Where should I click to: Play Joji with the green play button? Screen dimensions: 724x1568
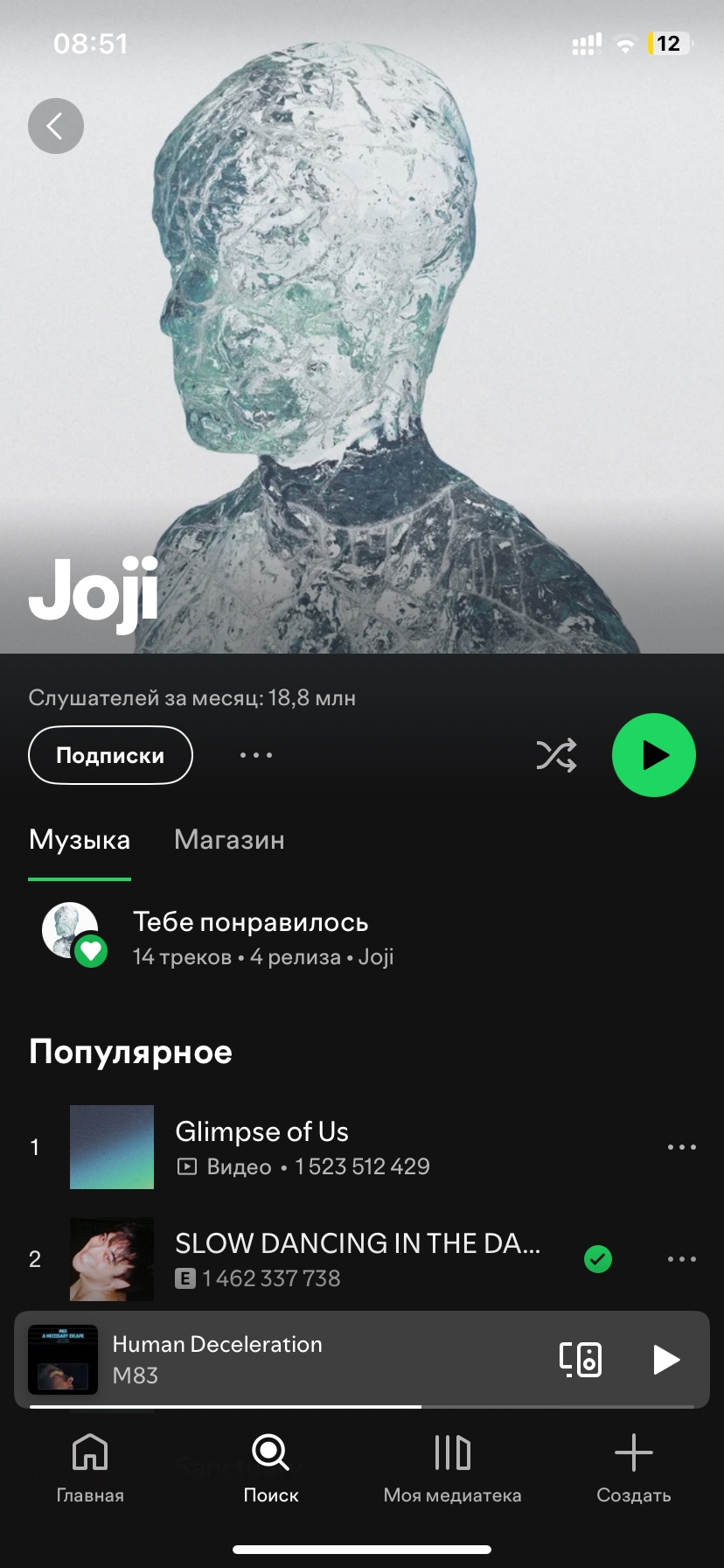pos(654,755)
